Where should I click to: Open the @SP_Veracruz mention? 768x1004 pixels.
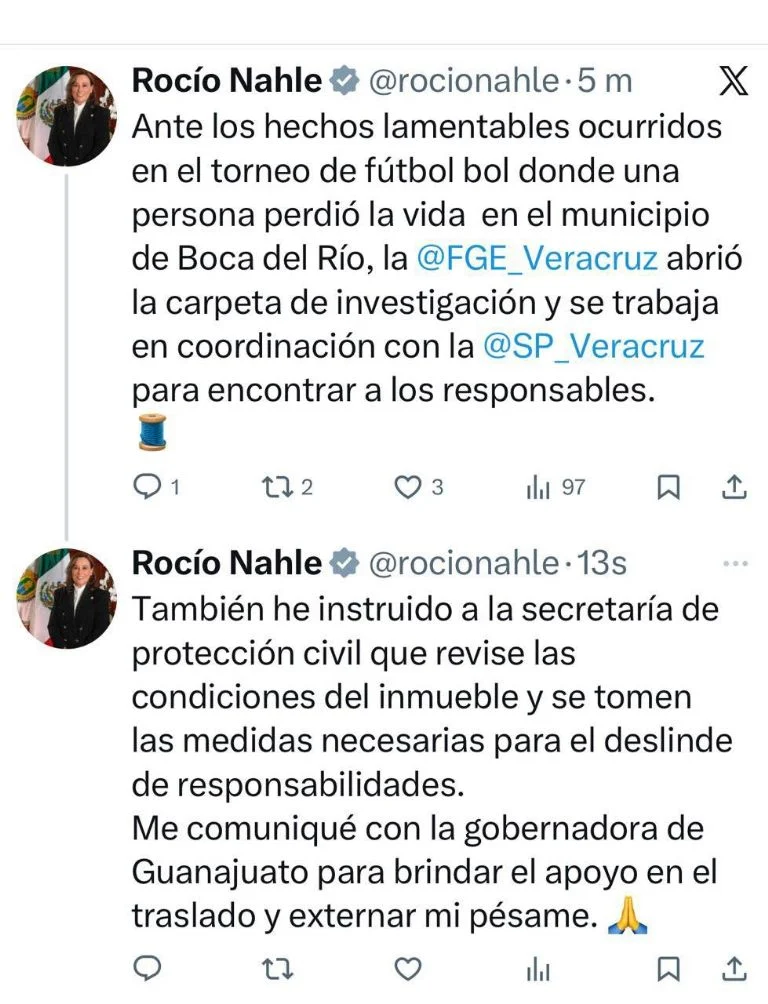click(x=593, y=346)
